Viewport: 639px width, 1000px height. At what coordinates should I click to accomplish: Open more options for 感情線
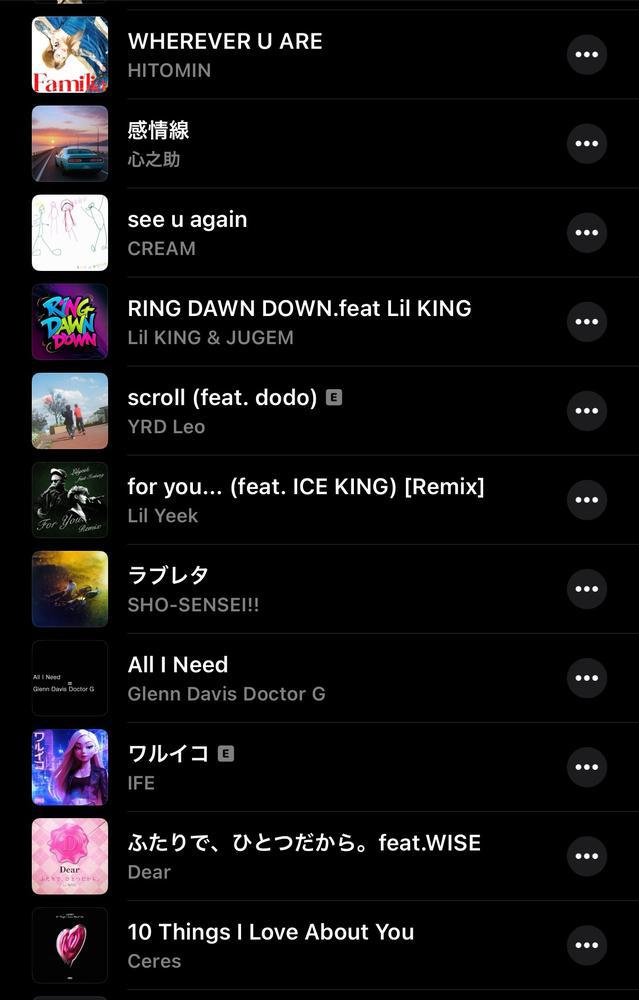tap(587, 144)
